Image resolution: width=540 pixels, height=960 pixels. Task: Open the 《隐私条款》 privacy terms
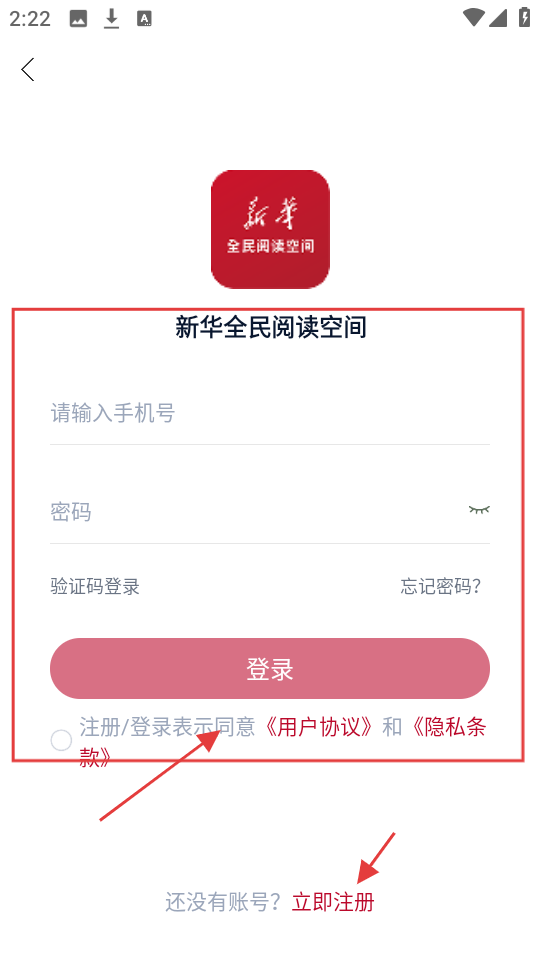tap(446, 727)
